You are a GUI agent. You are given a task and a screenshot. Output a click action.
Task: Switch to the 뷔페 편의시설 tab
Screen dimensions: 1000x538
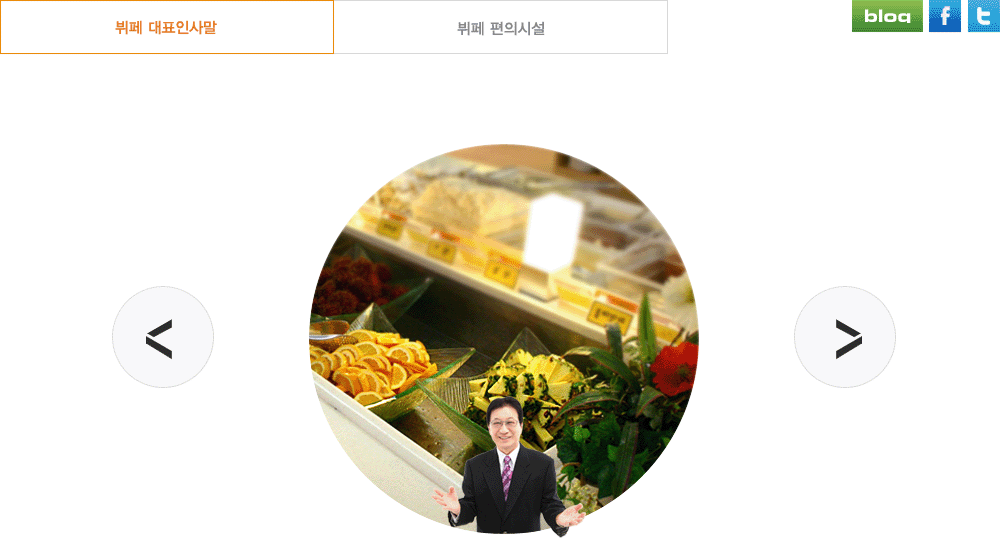[500, 27]
